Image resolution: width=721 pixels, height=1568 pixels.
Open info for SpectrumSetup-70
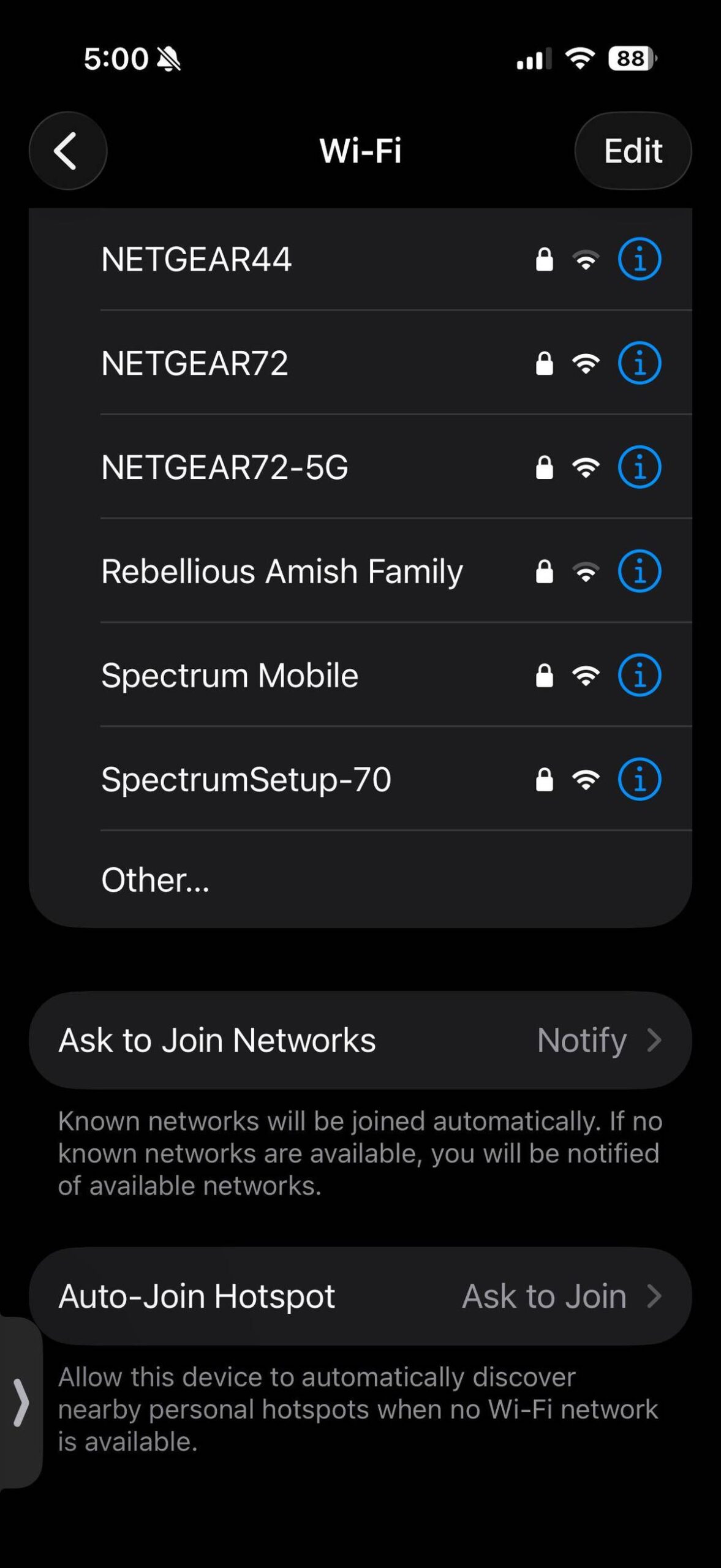639,780
